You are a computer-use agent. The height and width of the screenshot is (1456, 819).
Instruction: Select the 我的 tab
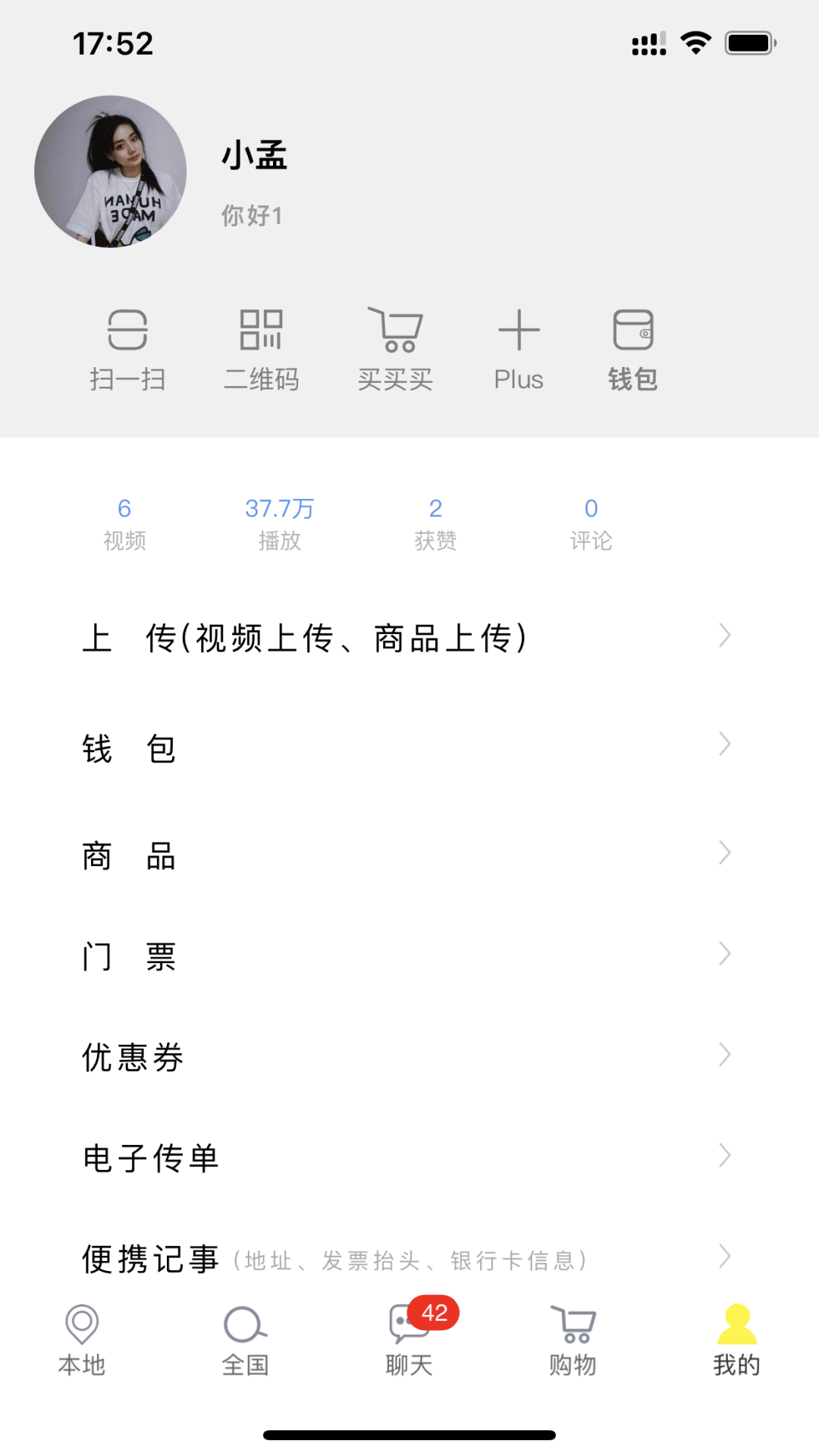pyautogui.click(x=736, y=1339)
